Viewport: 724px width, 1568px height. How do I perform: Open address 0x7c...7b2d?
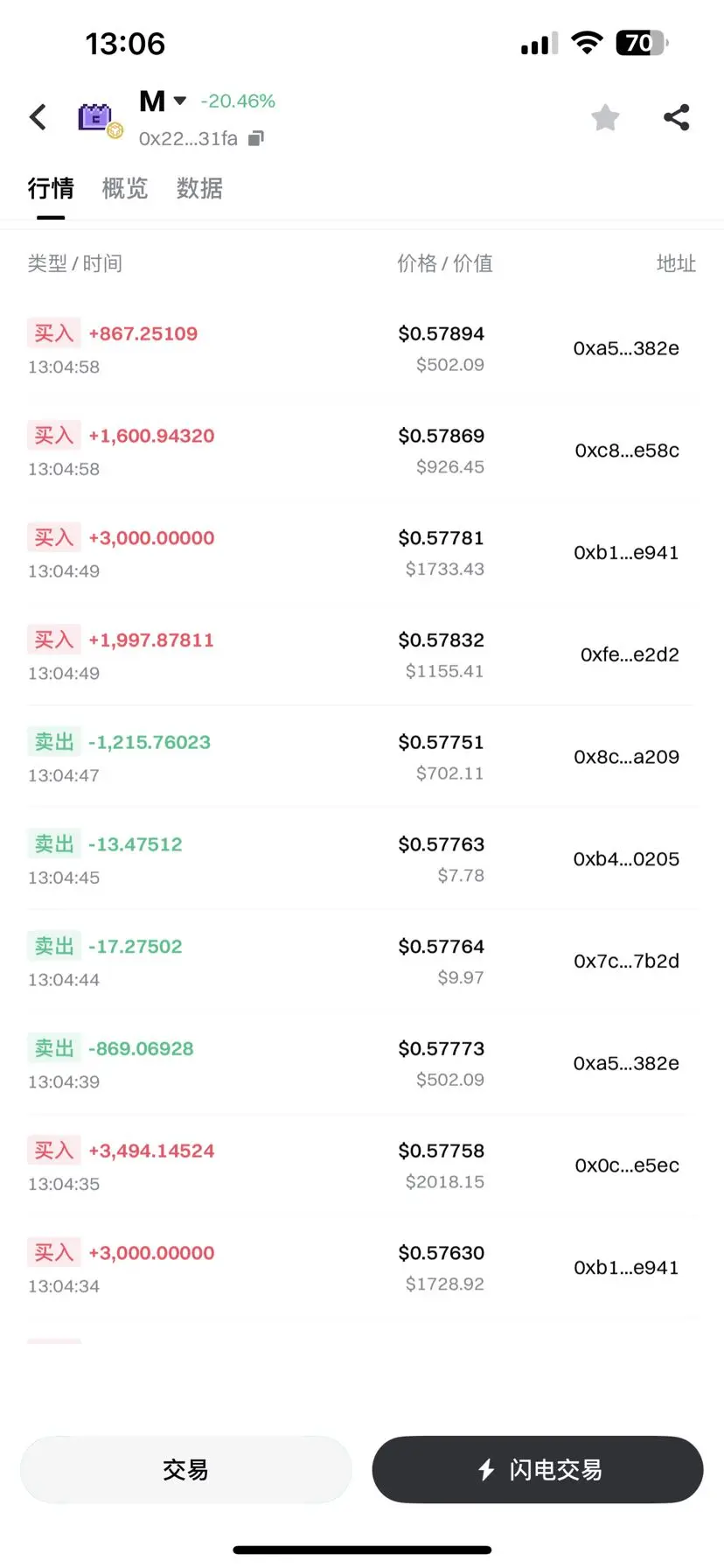click(x=627, y=961)
